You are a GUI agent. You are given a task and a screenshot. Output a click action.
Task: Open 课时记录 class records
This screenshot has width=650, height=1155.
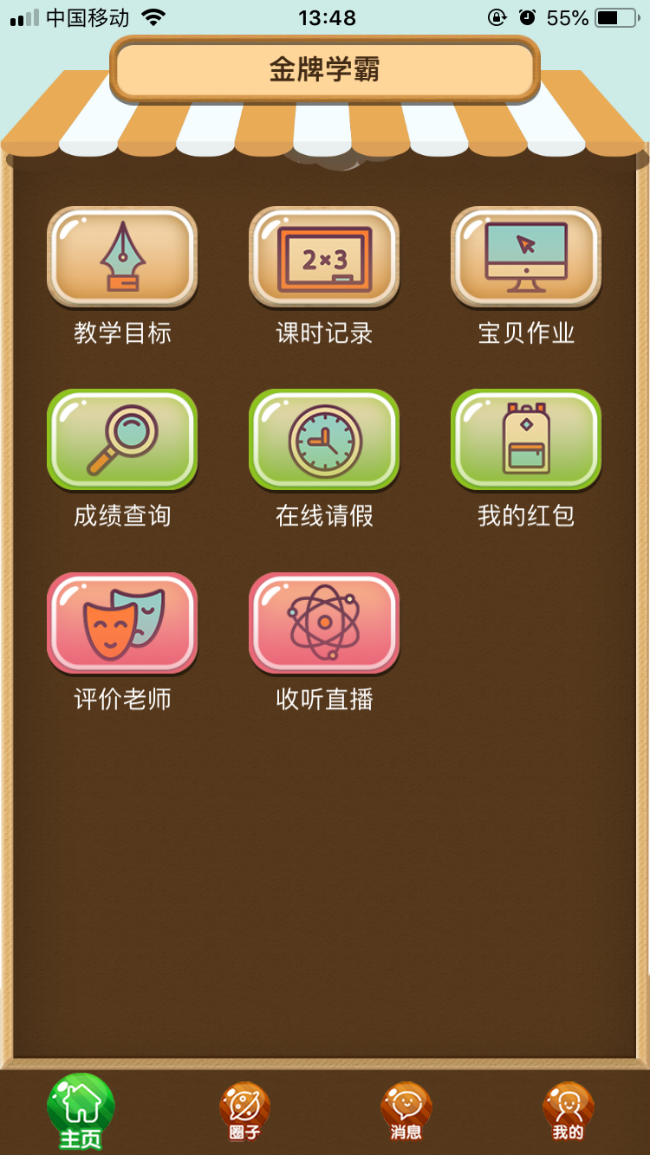[324, 256]
